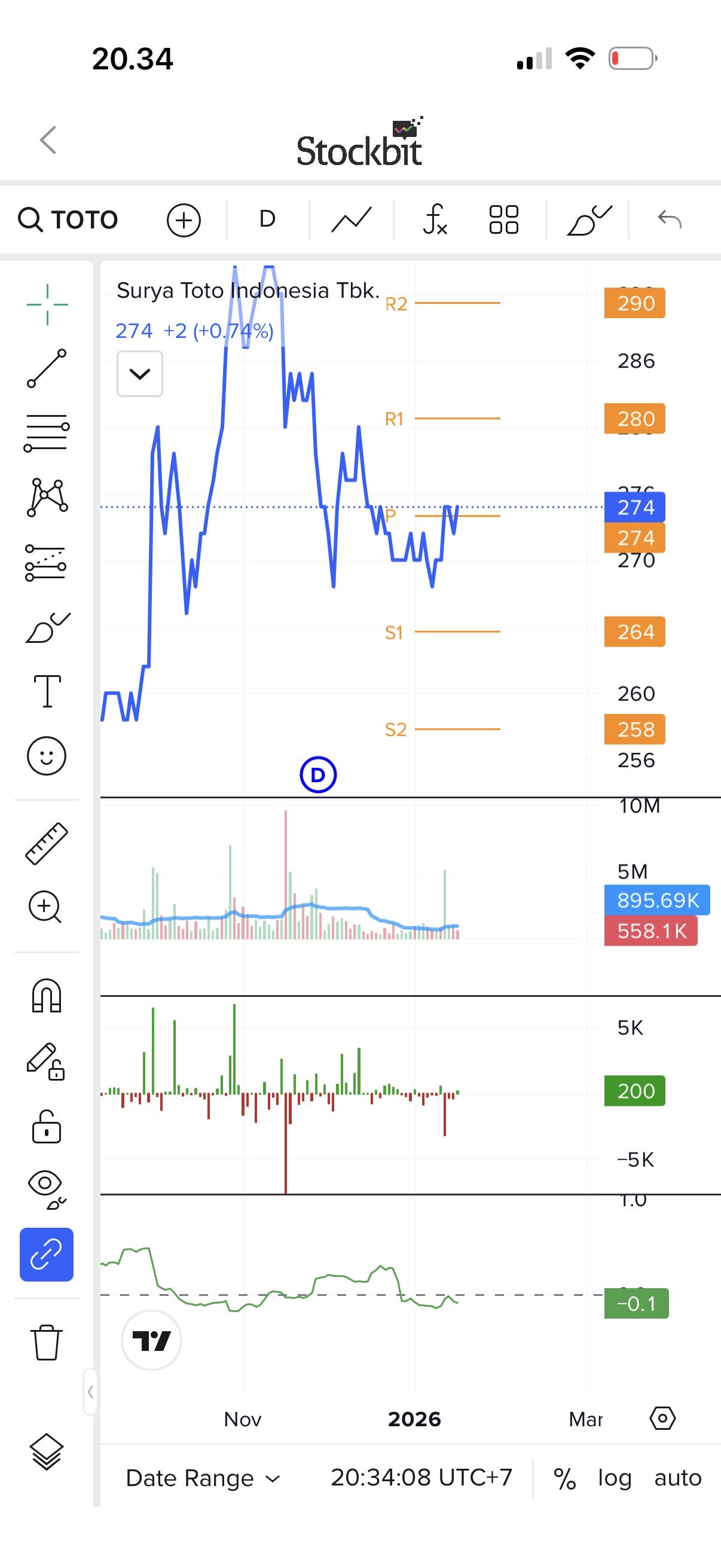
Task: Hide all drawings with the eye icon
Action: click(46, 1188)
